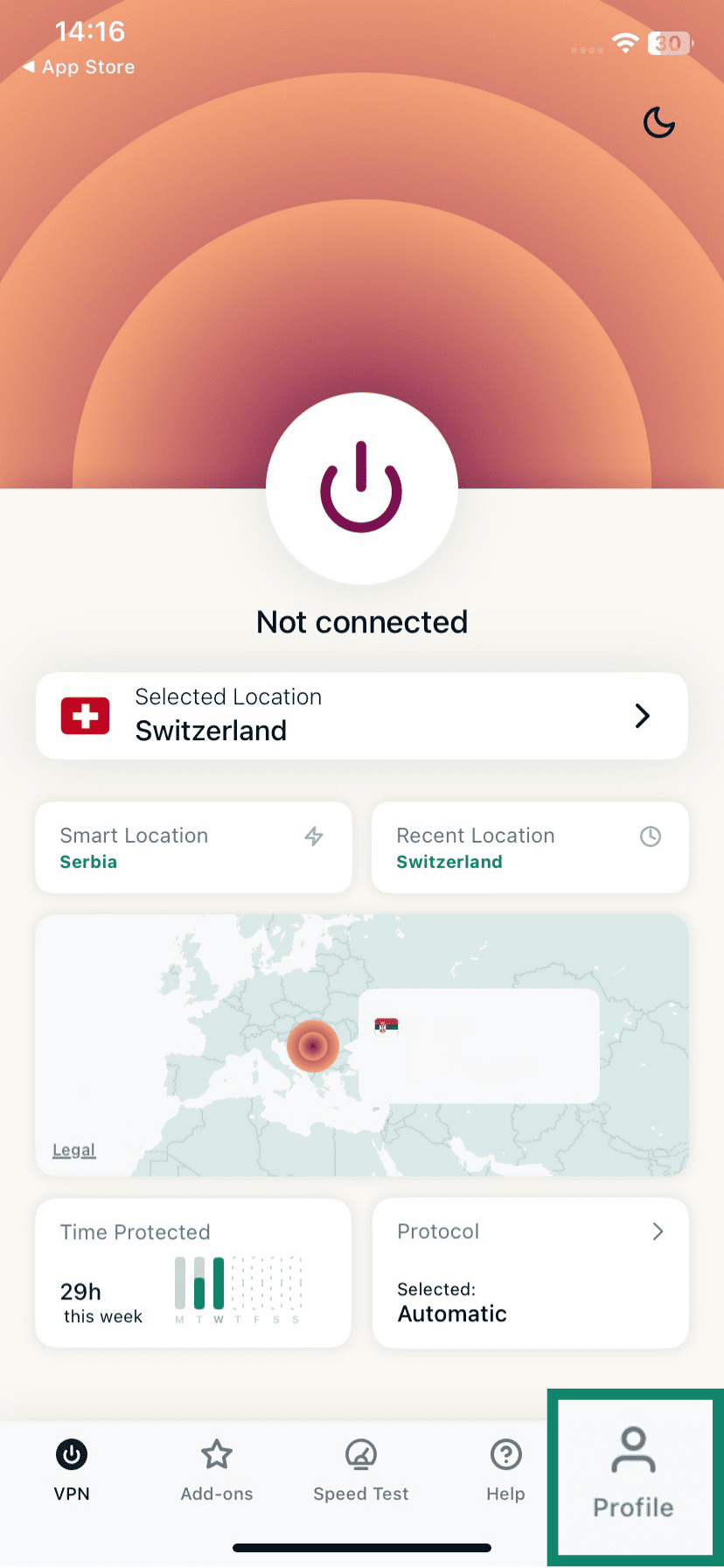This screenshot has height=1568, width=724.
Task: Open the Legal link on the map
Action: point(73,1149)
